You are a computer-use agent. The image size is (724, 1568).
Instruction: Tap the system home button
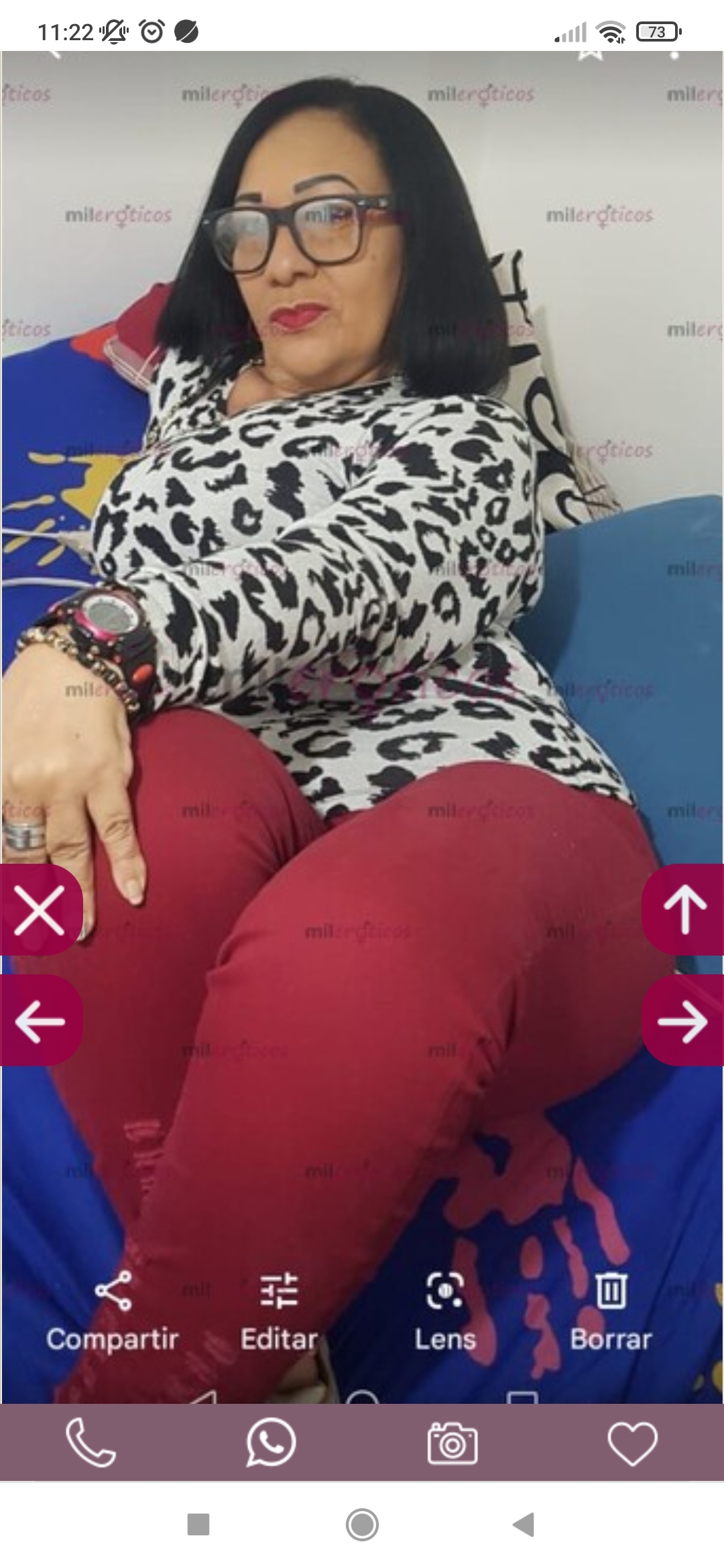pyautogui.click(x=362, y=1524)
